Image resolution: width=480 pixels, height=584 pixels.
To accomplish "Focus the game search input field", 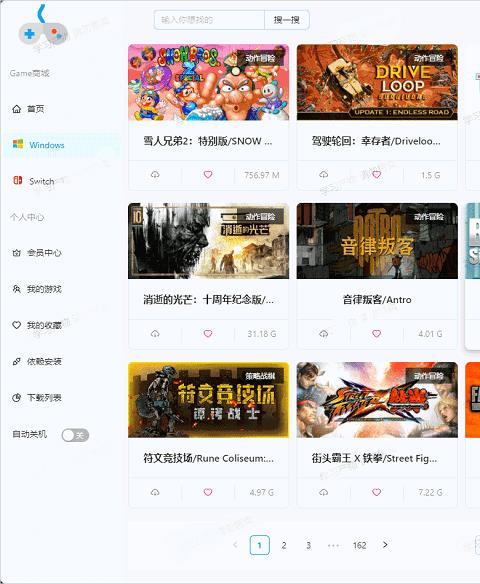I will pos(209,20).
